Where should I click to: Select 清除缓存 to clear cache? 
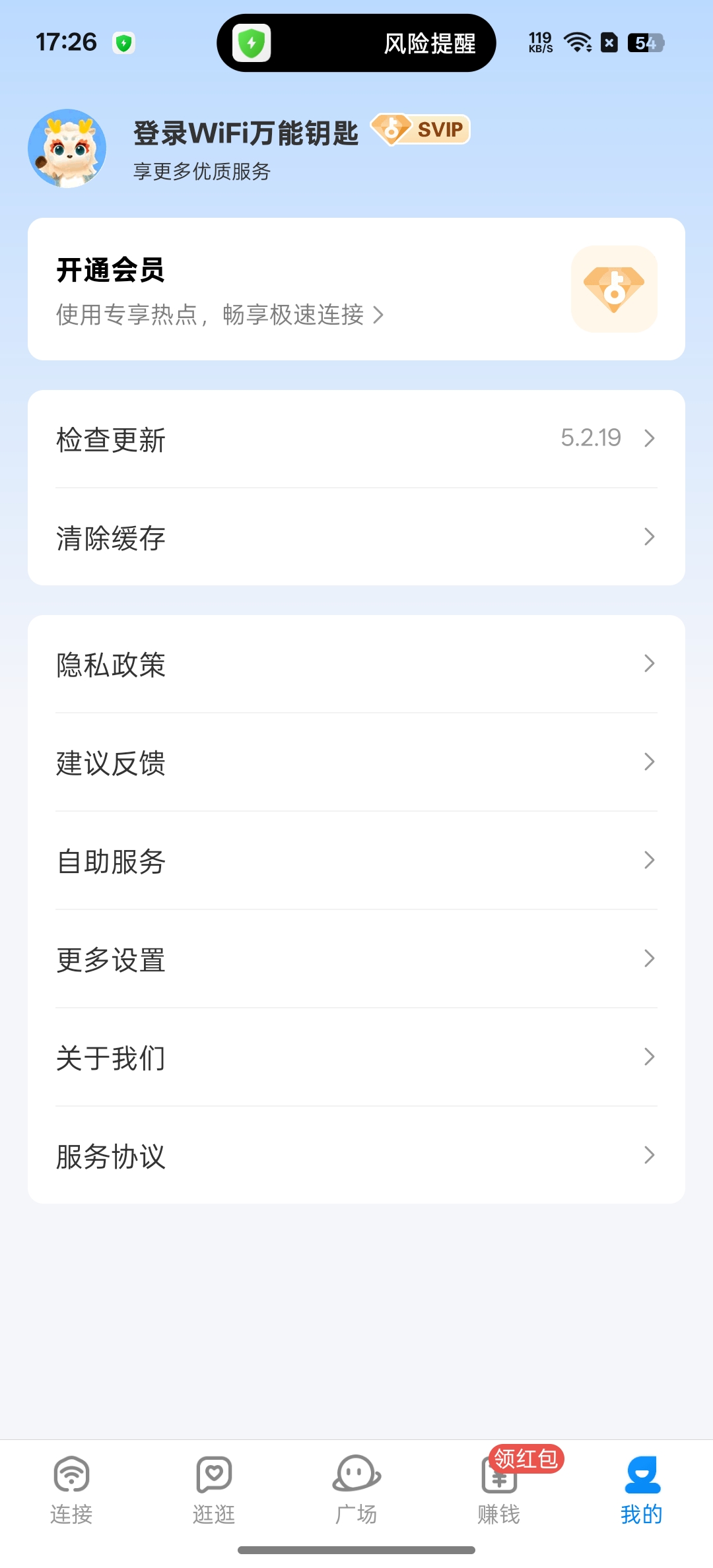tap(356, 537)
